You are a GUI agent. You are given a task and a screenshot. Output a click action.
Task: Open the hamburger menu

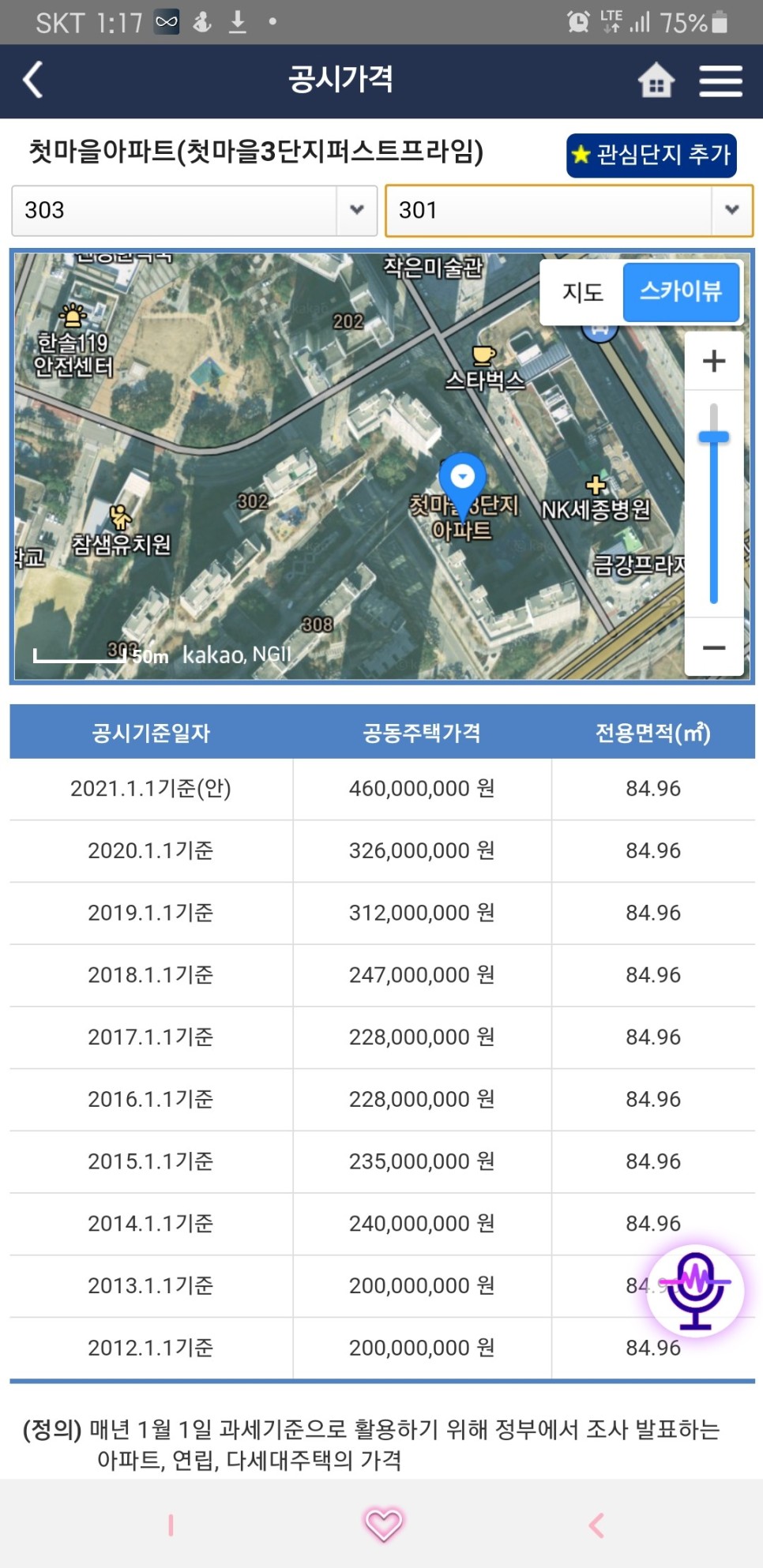pyautogui.click(x=720, y=80)
